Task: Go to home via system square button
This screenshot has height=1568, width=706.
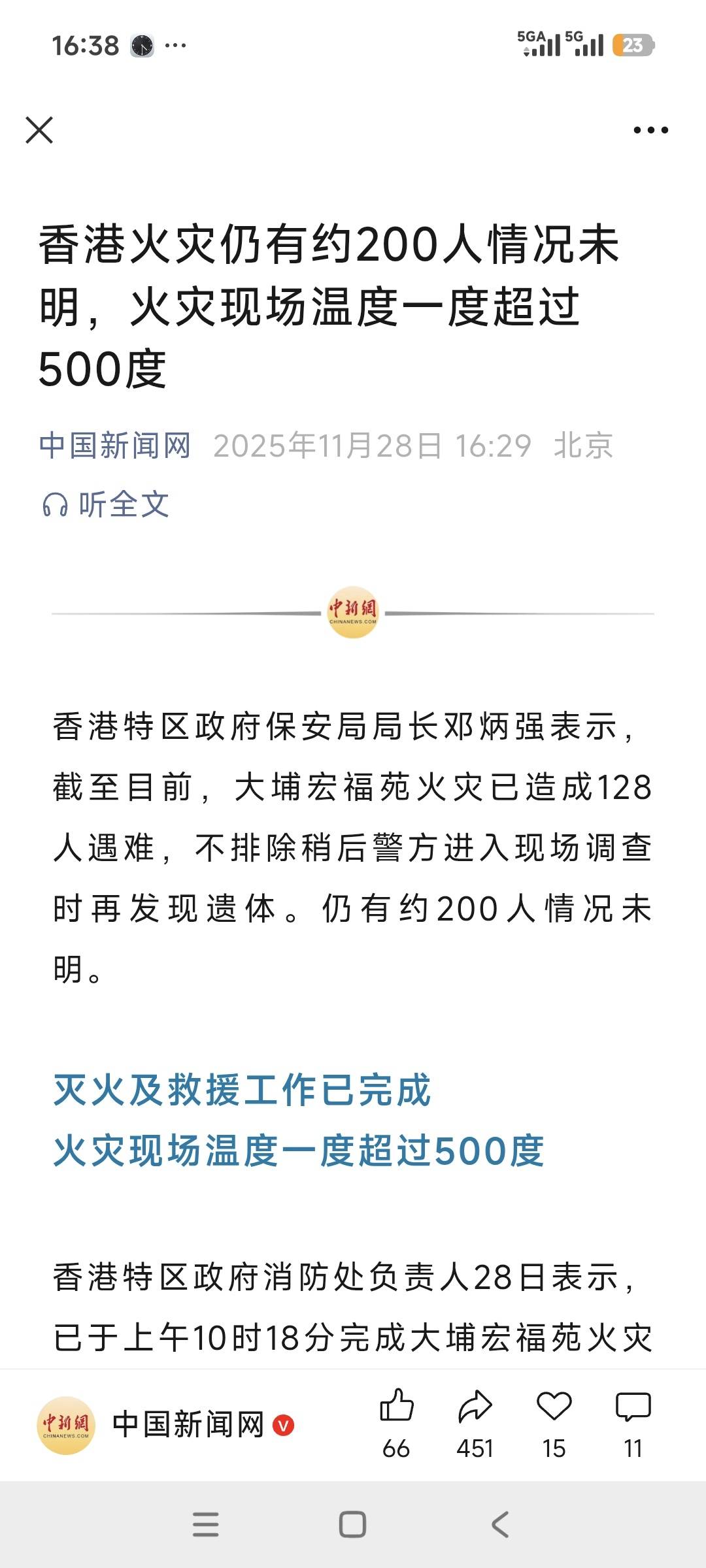Action: click(x=352, y=1524)
